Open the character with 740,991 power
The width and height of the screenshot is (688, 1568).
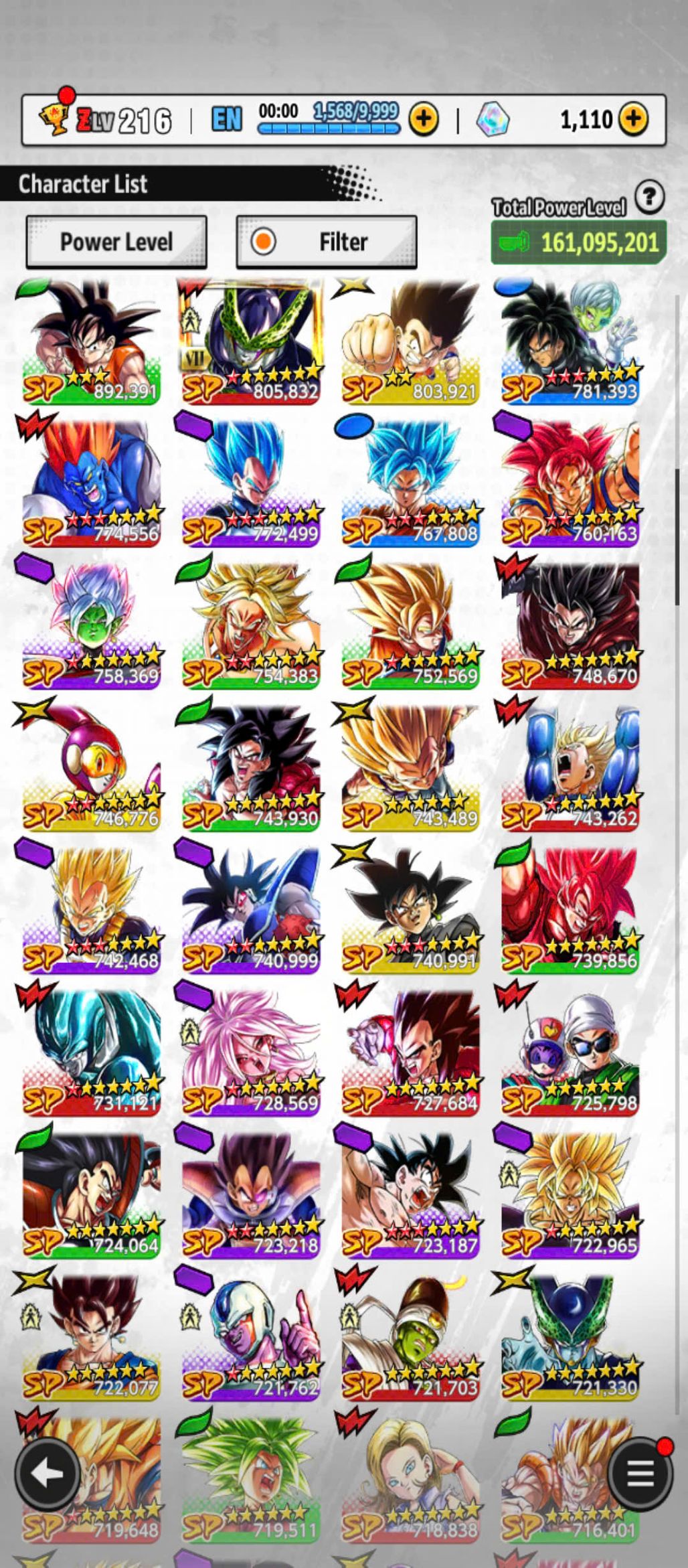410,911
